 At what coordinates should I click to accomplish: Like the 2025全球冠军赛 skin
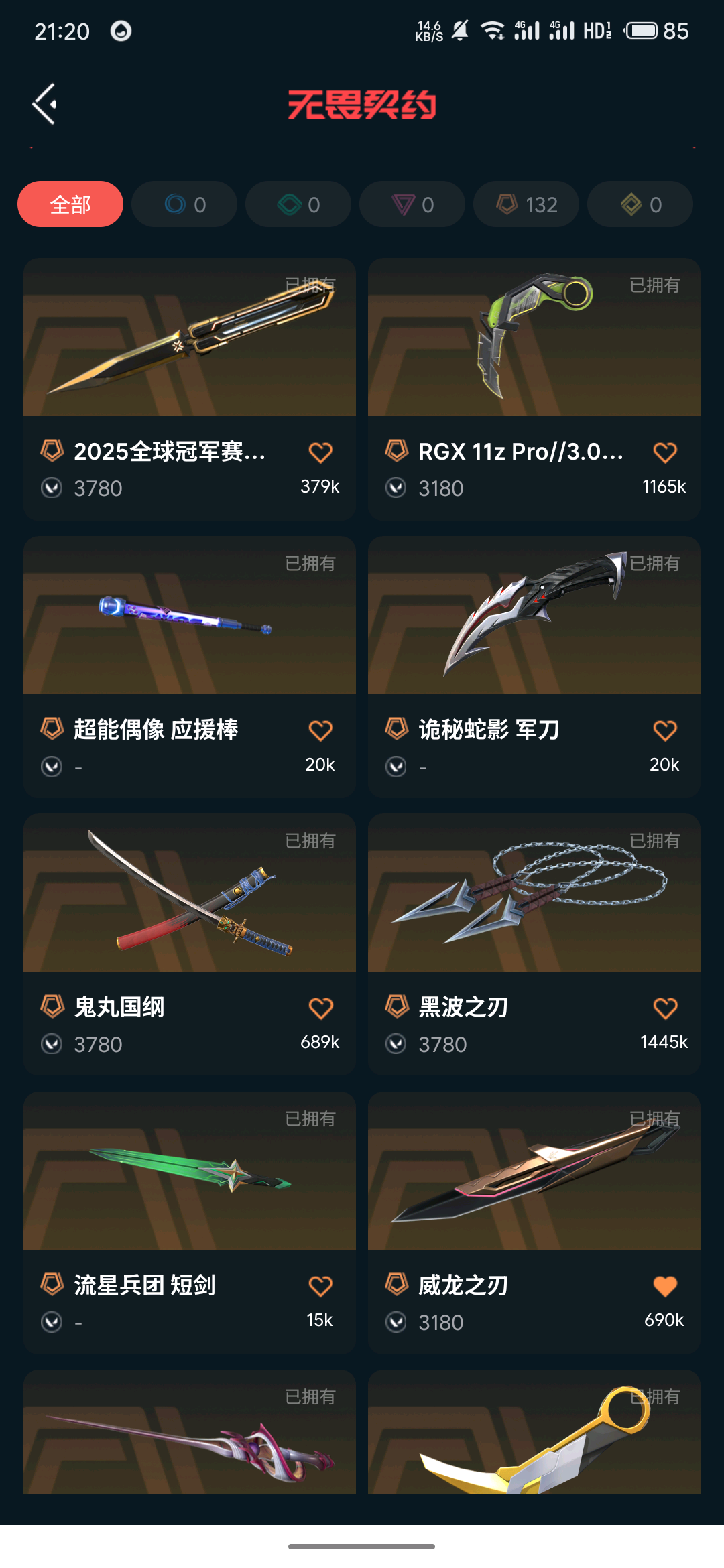click(320, 452)
